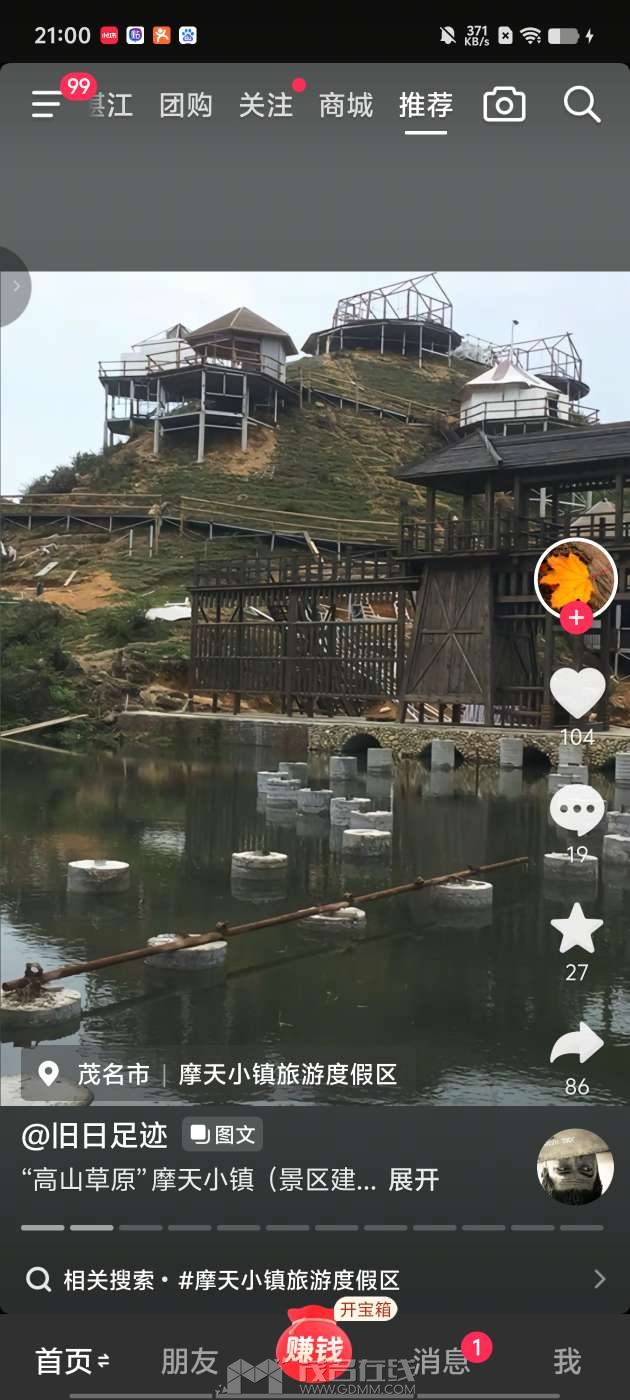
Task: Open the comments bubble icon
Action: pyautogui.click(x=577, y=809)
